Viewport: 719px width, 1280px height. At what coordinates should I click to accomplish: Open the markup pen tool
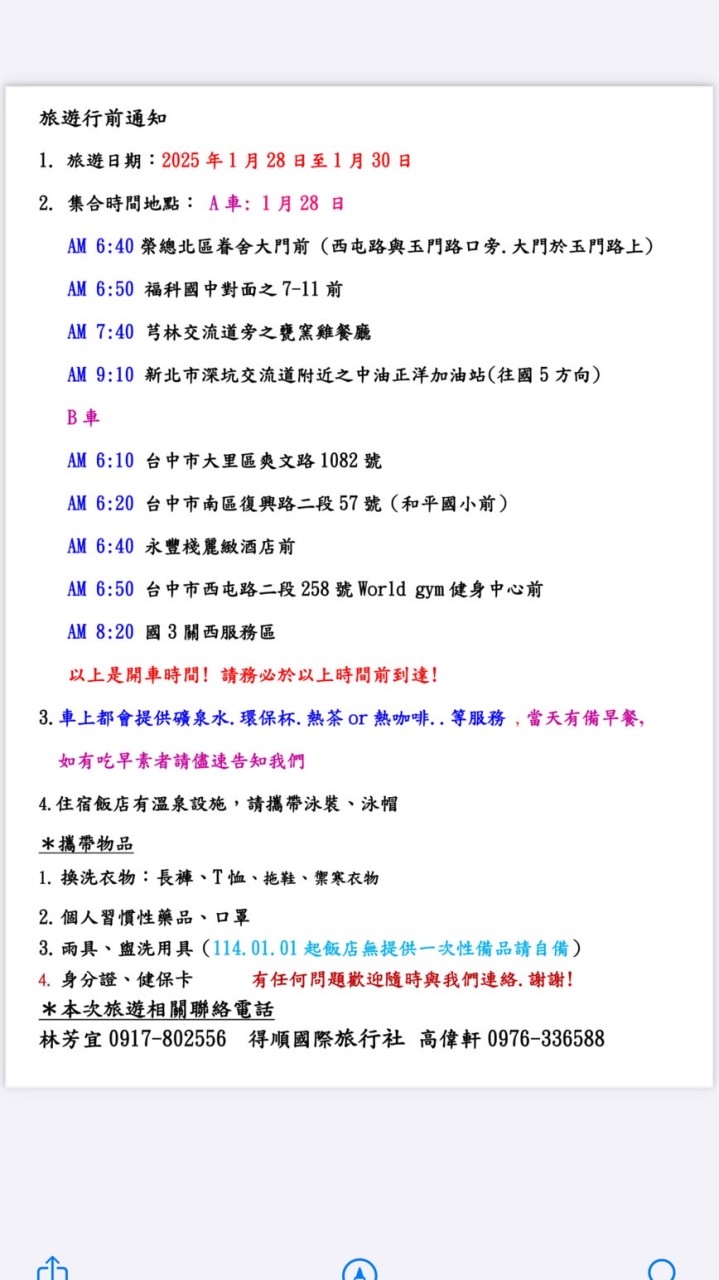click(359, 1269)
